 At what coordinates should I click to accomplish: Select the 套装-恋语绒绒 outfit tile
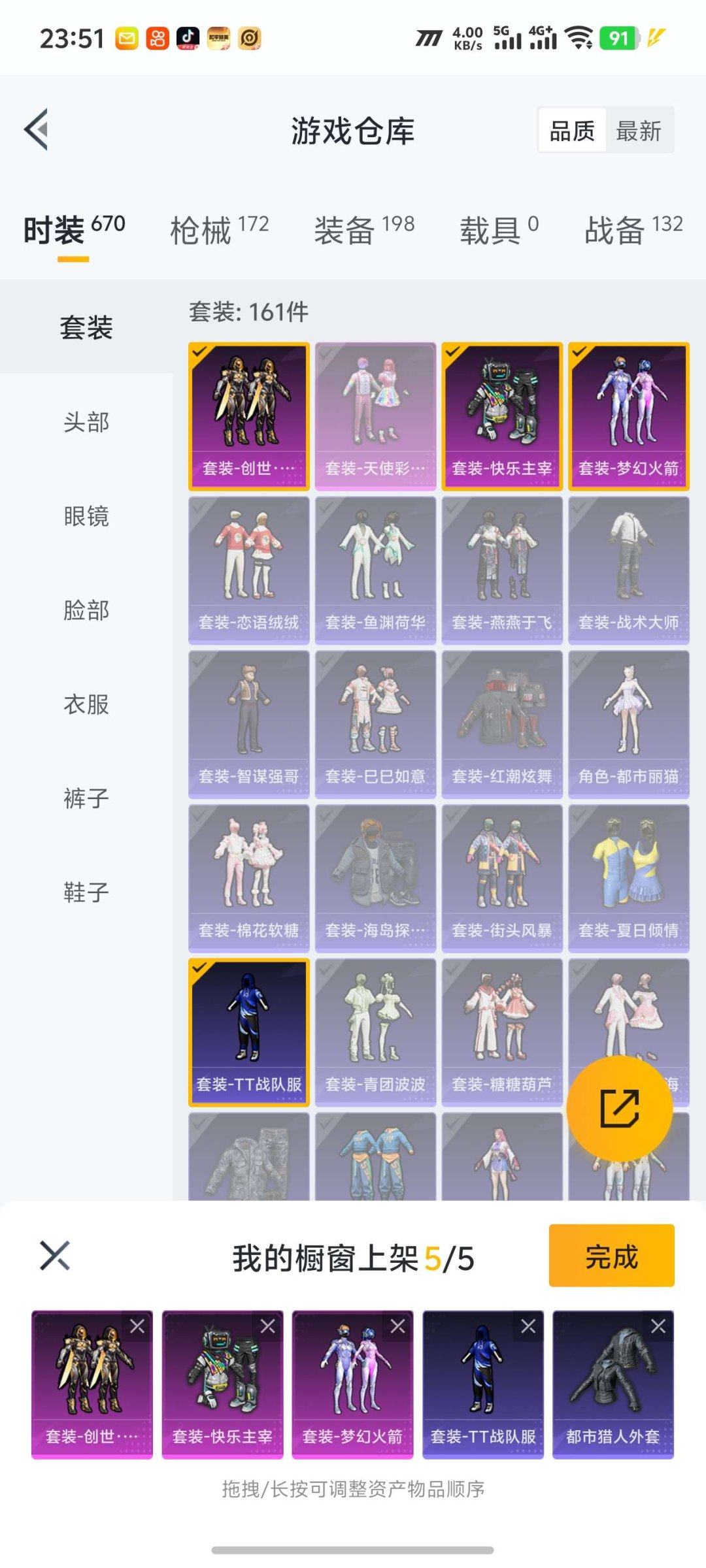248,570
